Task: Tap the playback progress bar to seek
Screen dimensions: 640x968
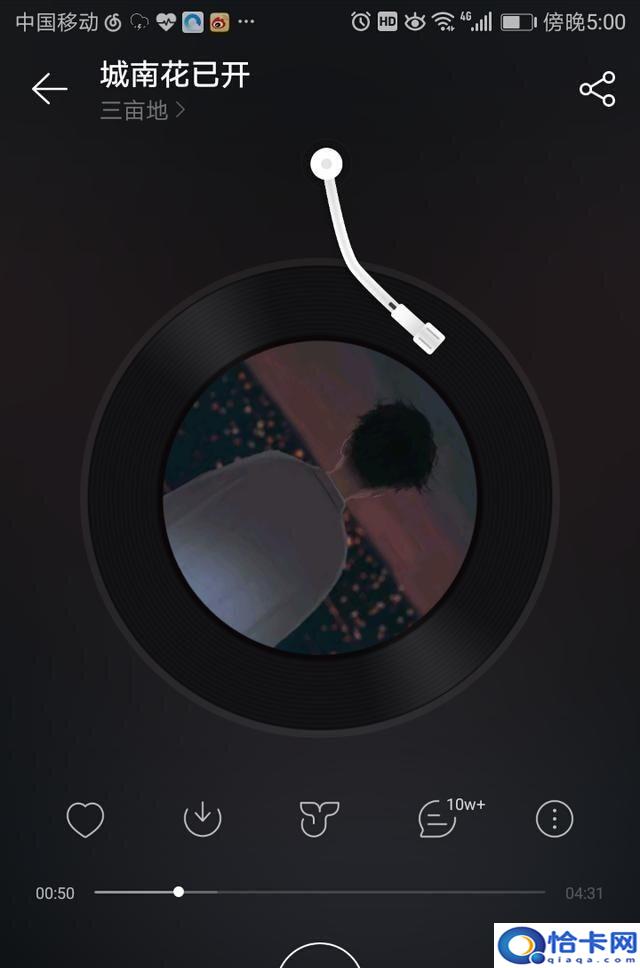Action: [x=320, y=892]
